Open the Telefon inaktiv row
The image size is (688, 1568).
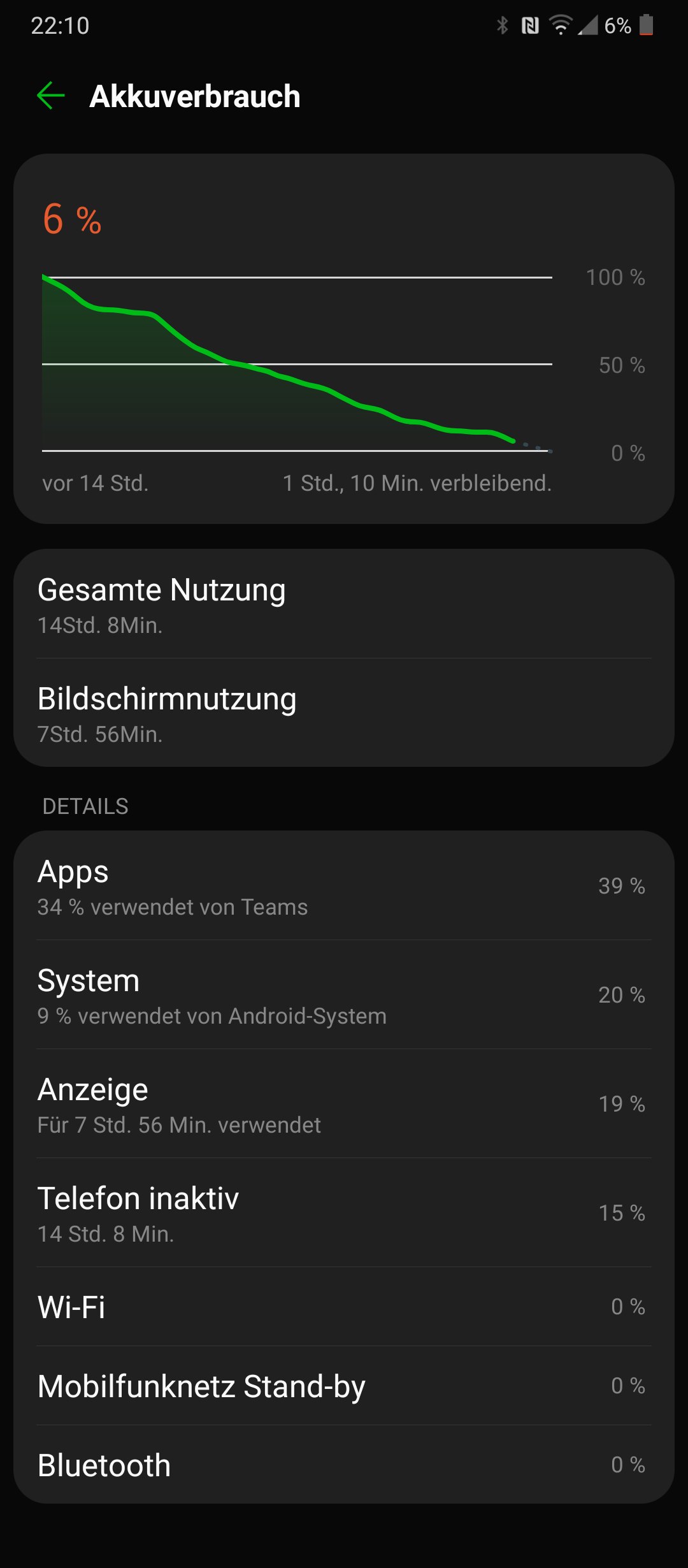[344, 1213]
